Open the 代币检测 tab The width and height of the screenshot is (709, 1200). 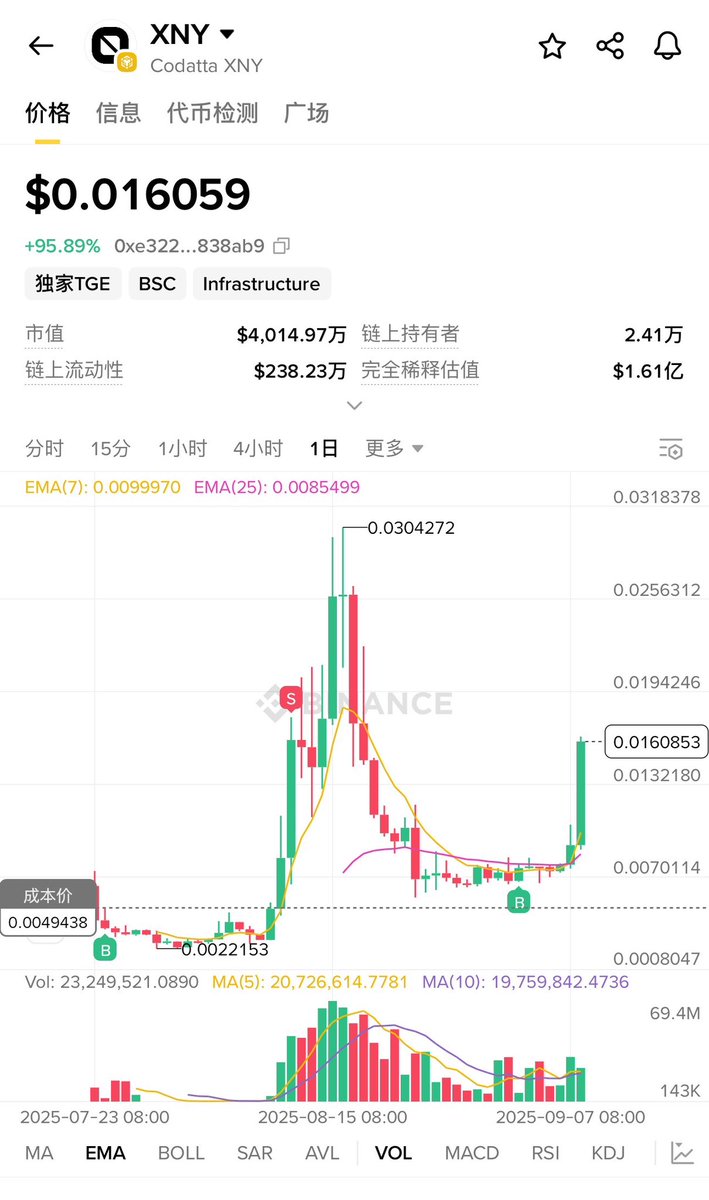point(212,113)
